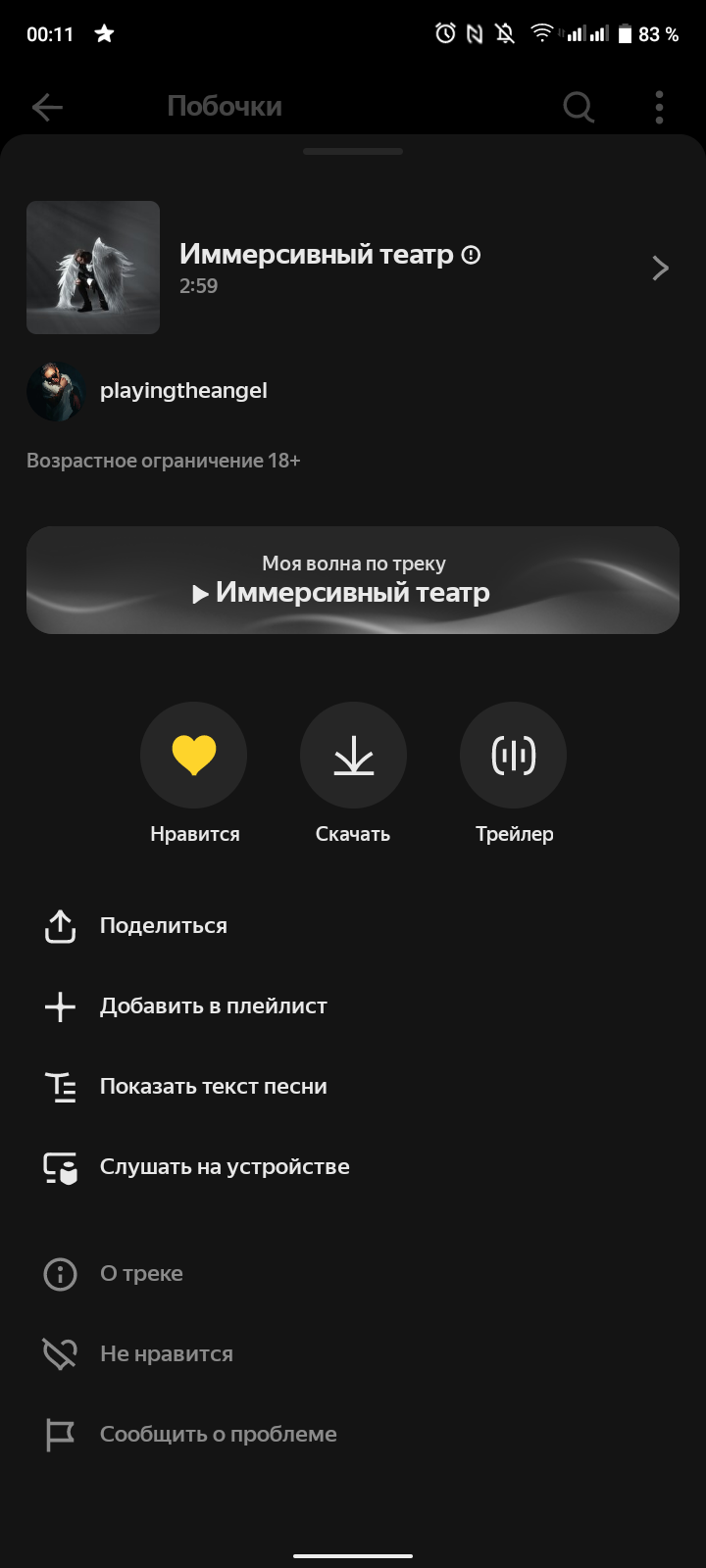The image size is (706, 1568).
Task: Open the Иммерсивный театр track page chevron
Action: pos(660,268)
